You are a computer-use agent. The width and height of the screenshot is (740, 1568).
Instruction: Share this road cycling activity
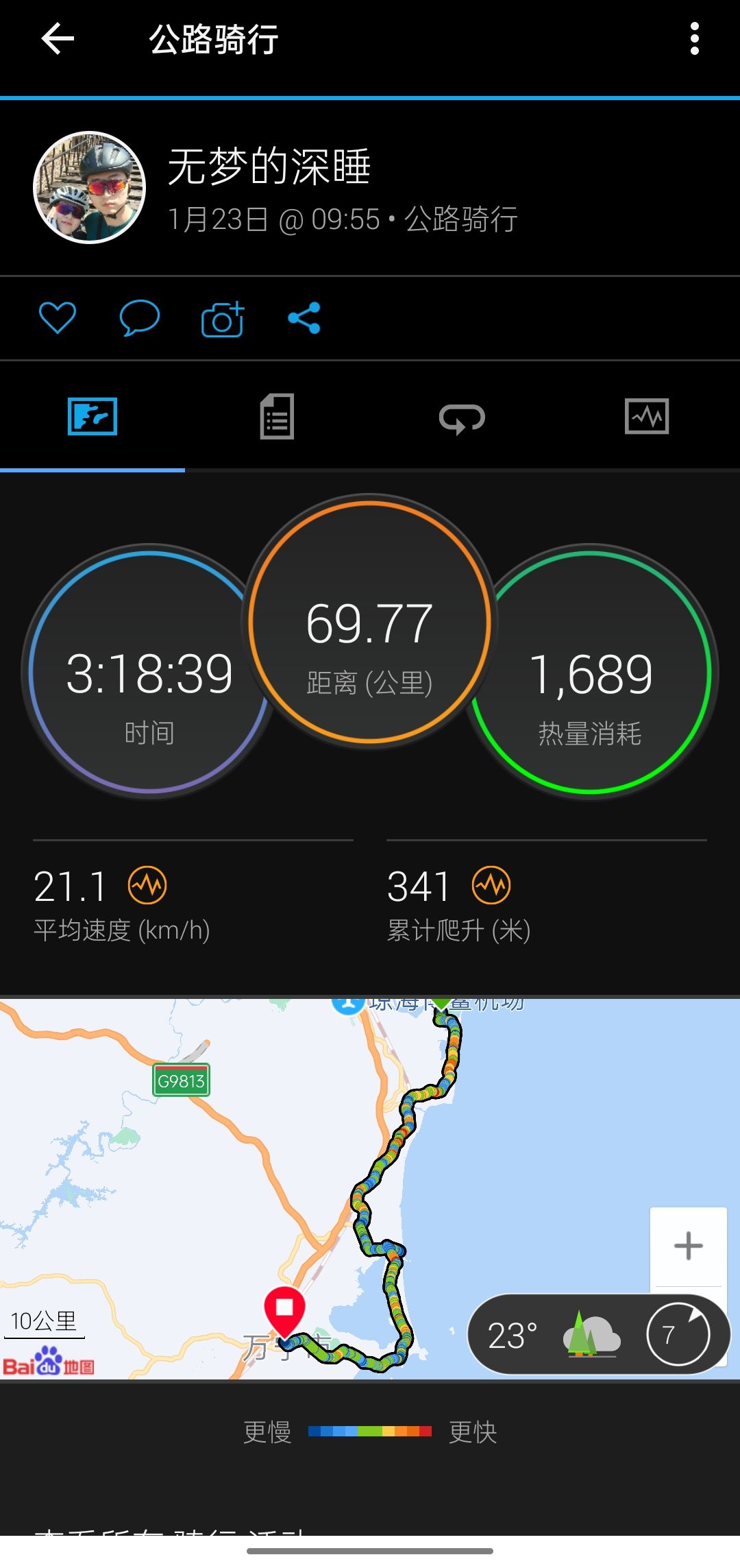tap(304, 318)
